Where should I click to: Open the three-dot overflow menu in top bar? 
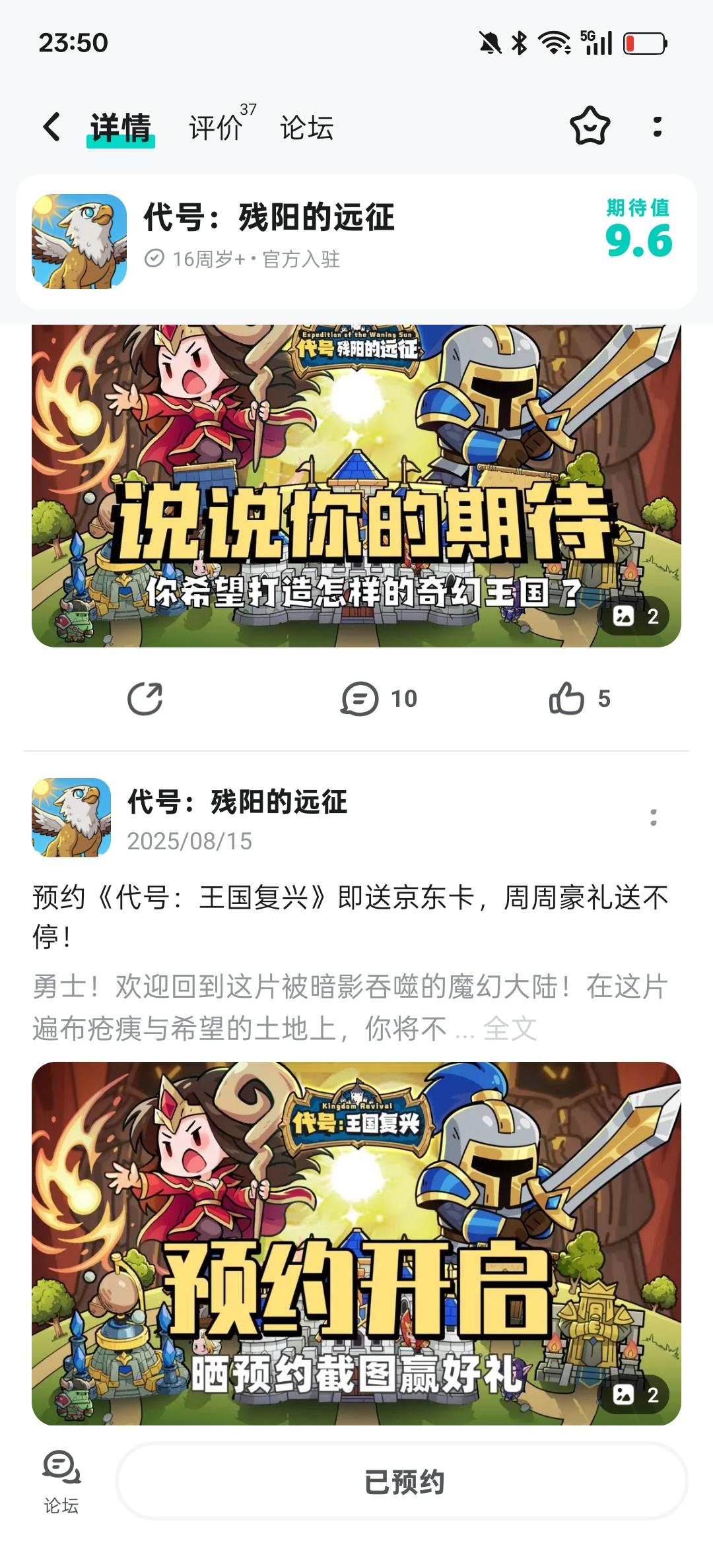(x=658, y=127)
